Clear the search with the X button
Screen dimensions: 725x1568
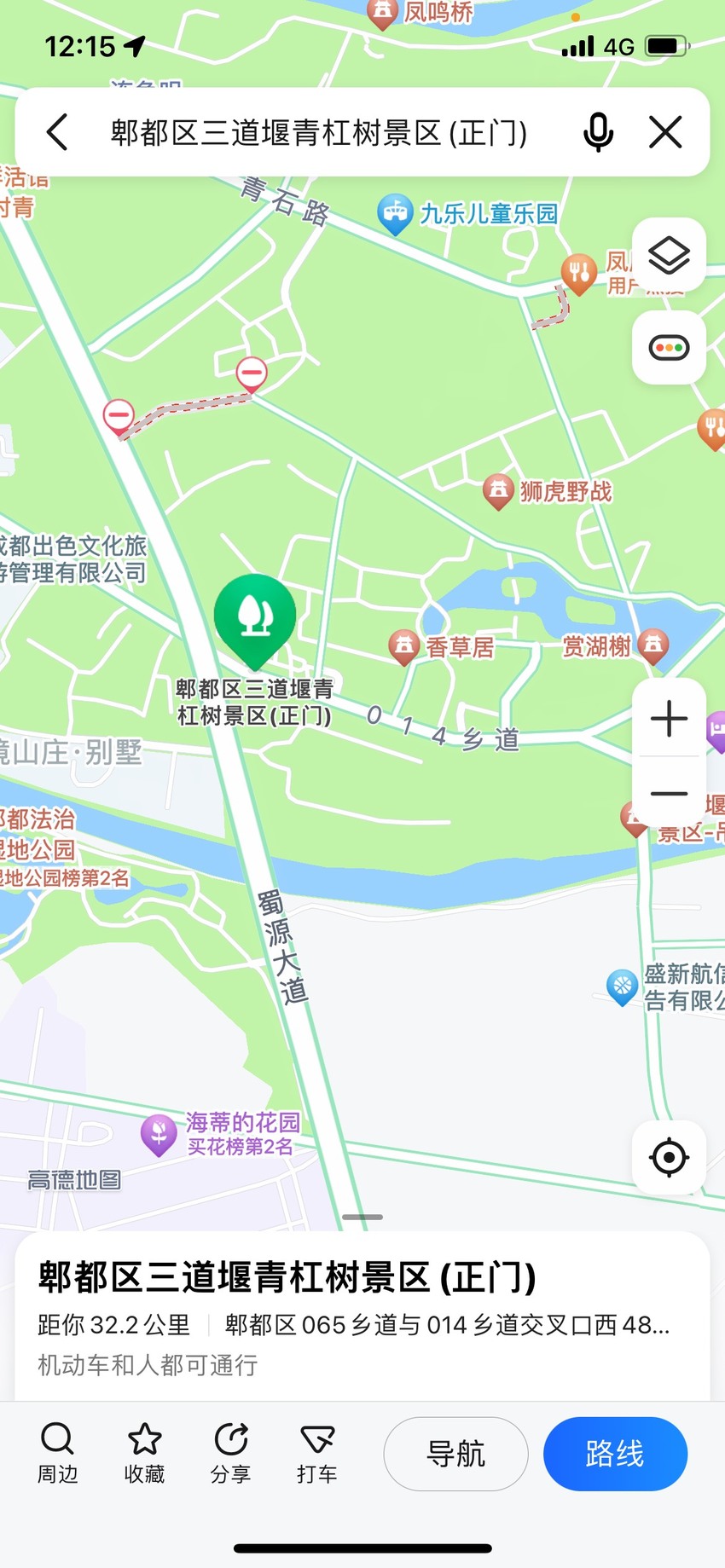pyautogui.click(x=665, y=133)
